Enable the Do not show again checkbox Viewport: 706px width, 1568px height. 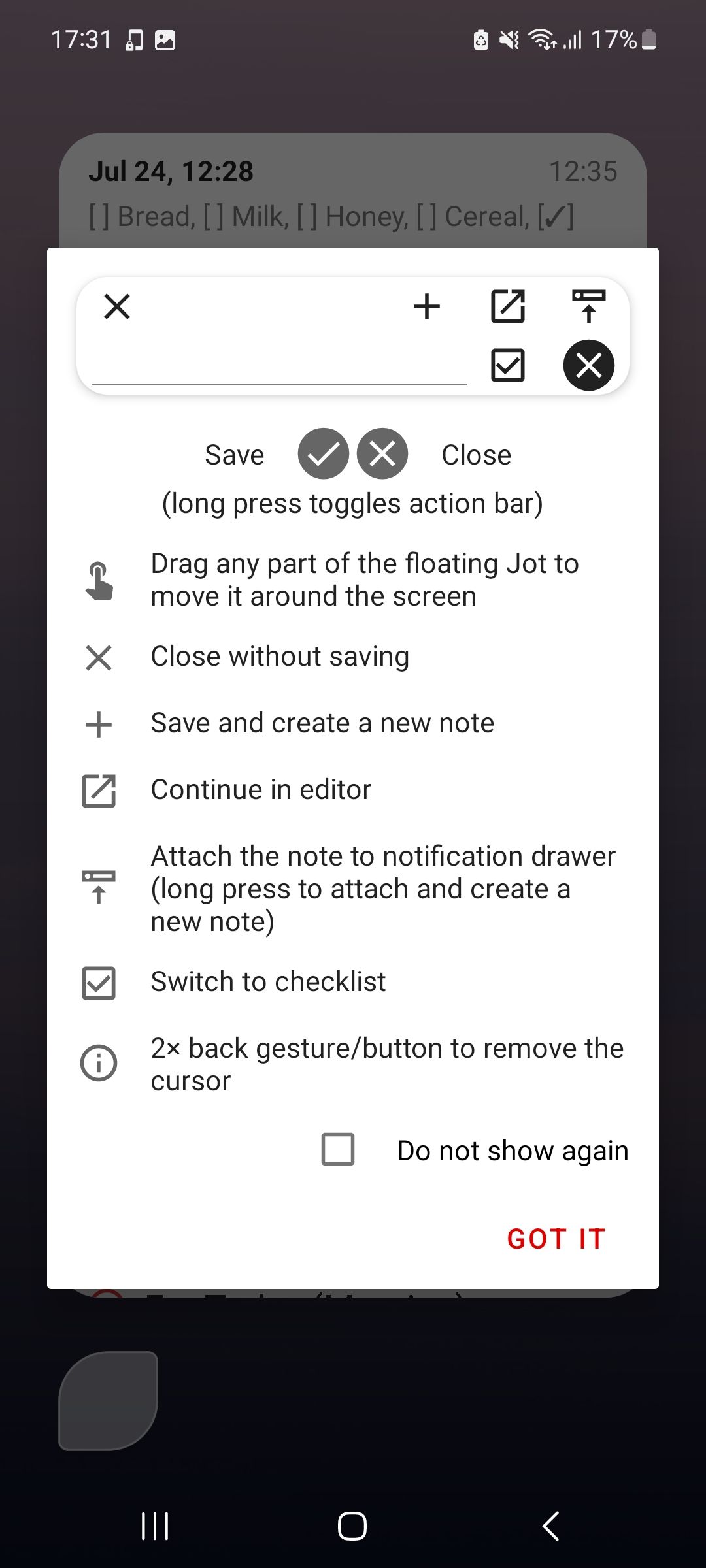337,1150
